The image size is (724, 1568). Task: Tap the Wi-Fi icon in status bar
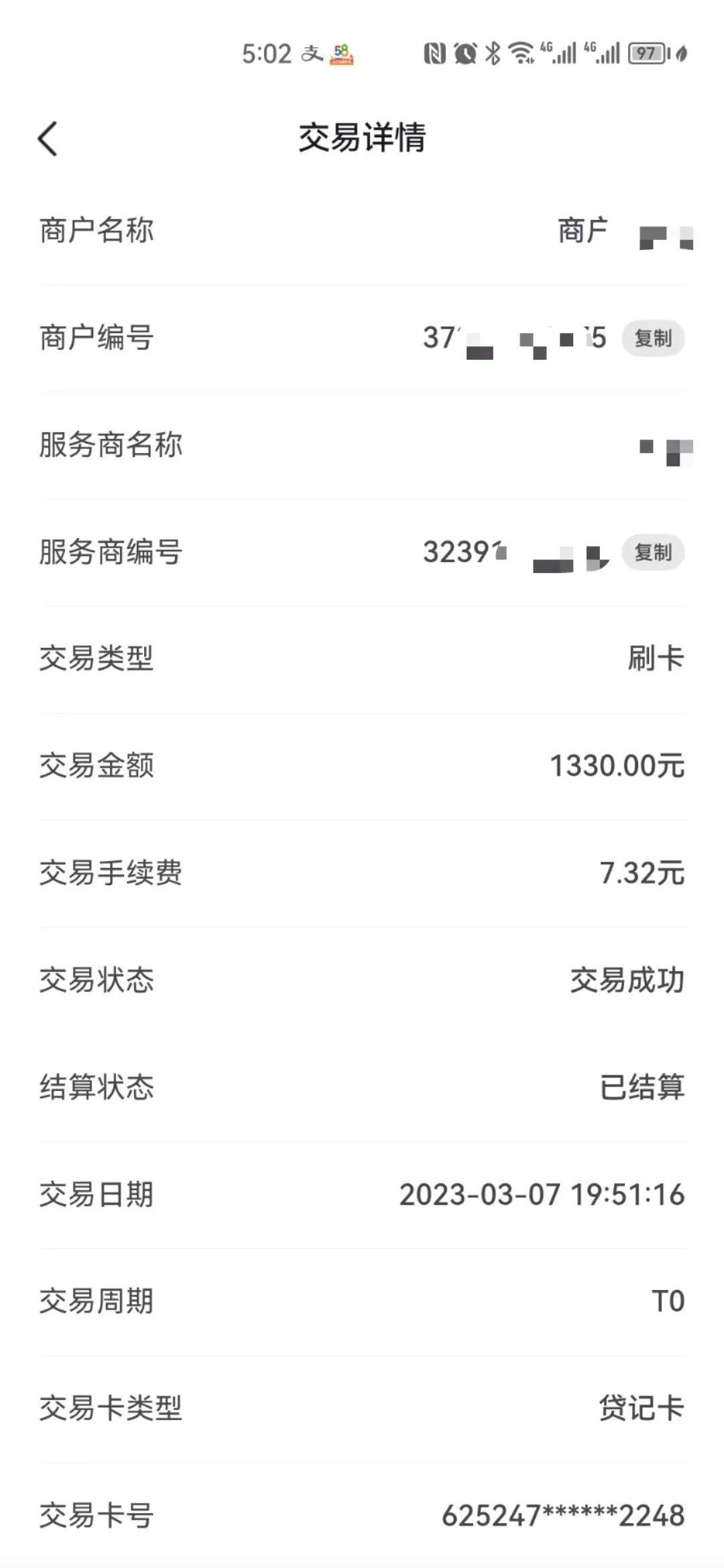point(522,52)
